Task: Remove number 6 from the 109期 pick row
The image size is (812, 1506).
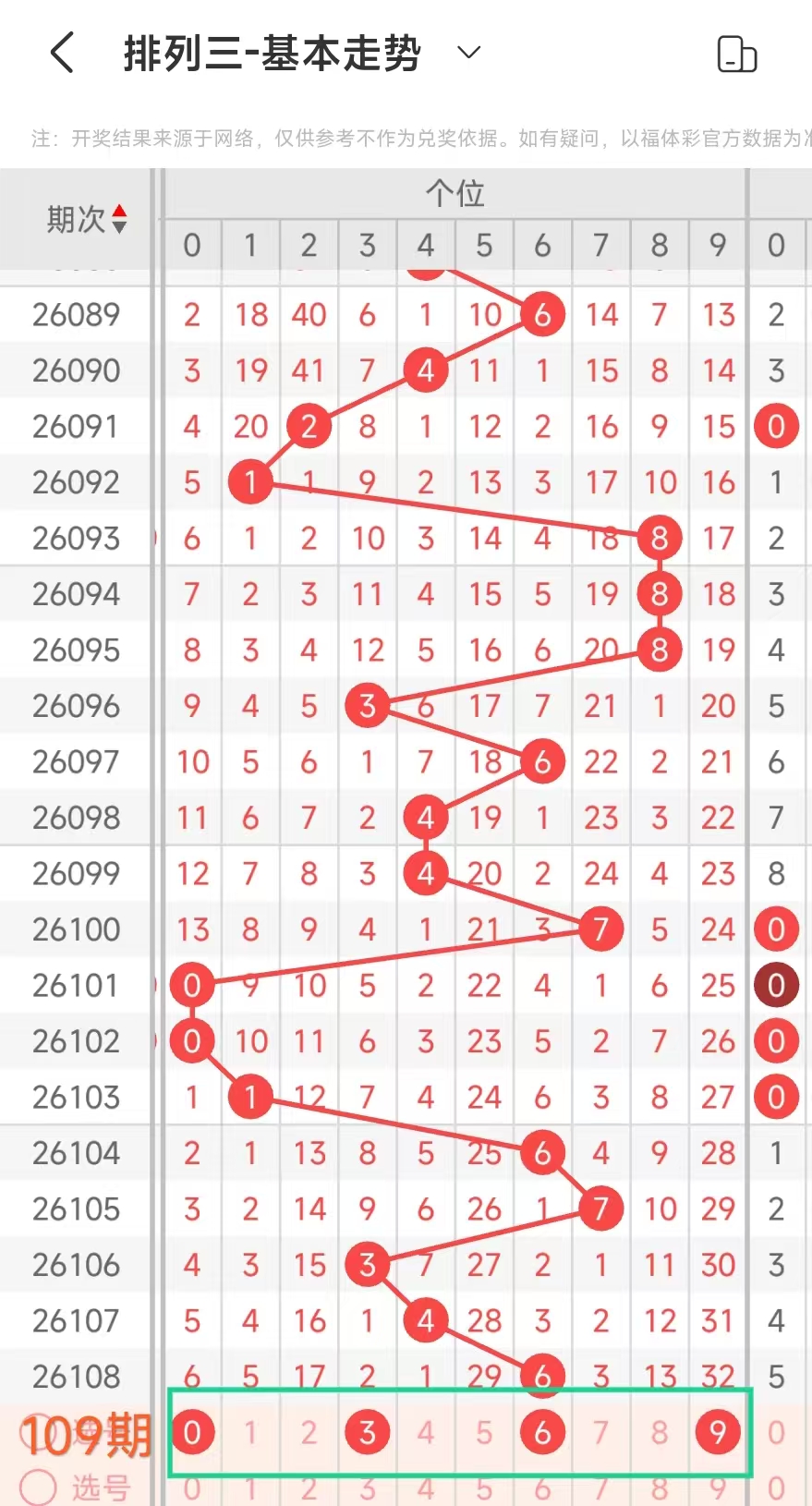Action: [x=542, y=1433]
